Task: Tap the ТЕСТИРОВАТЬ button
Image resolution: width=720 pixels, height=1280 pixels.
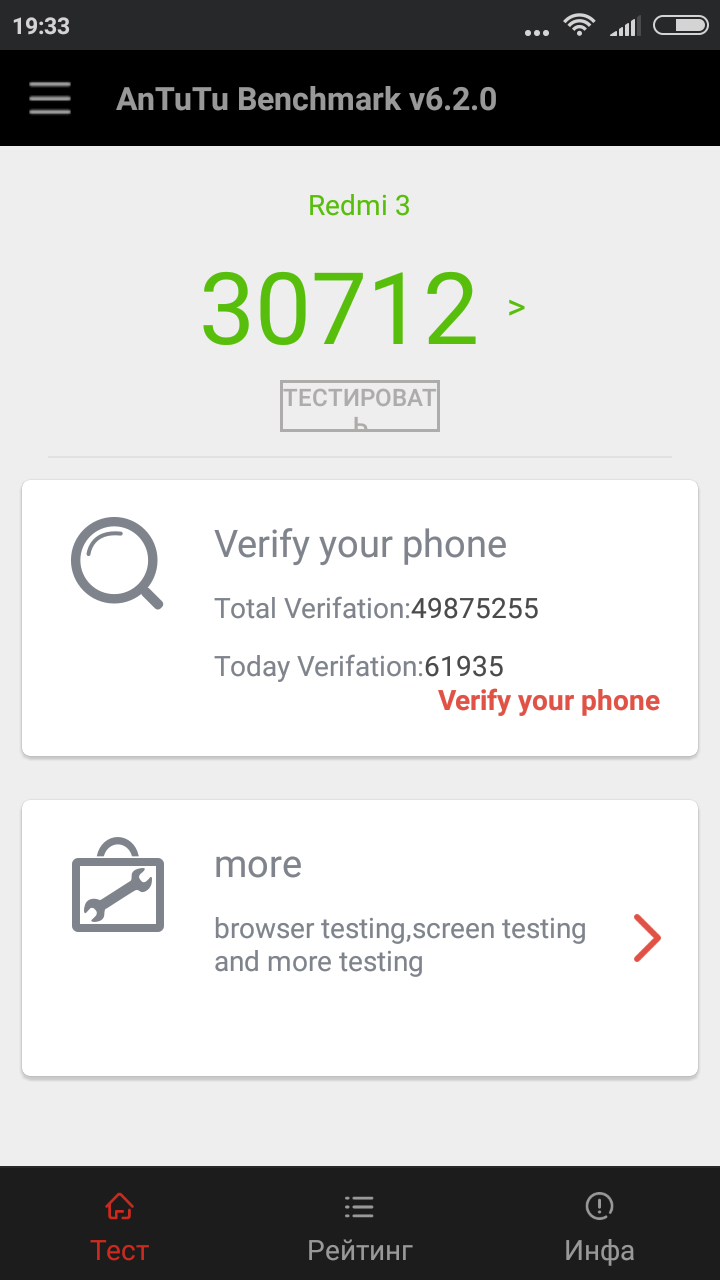Action: 360,406
